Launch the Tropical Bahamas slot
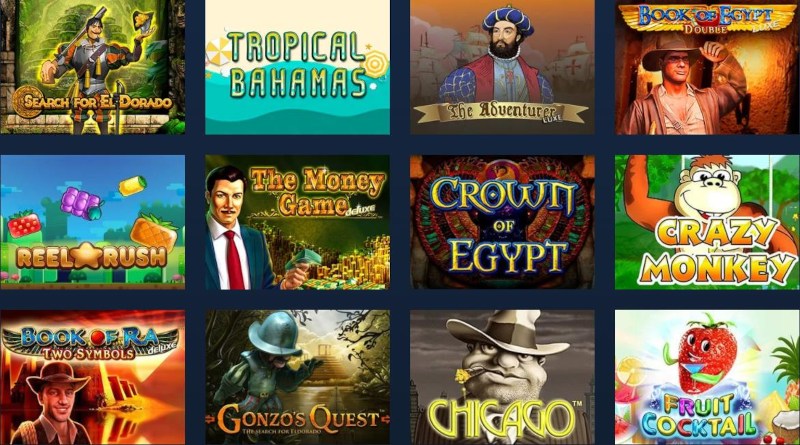This screenshot has height=445, width=800. [x=297, y=66]
